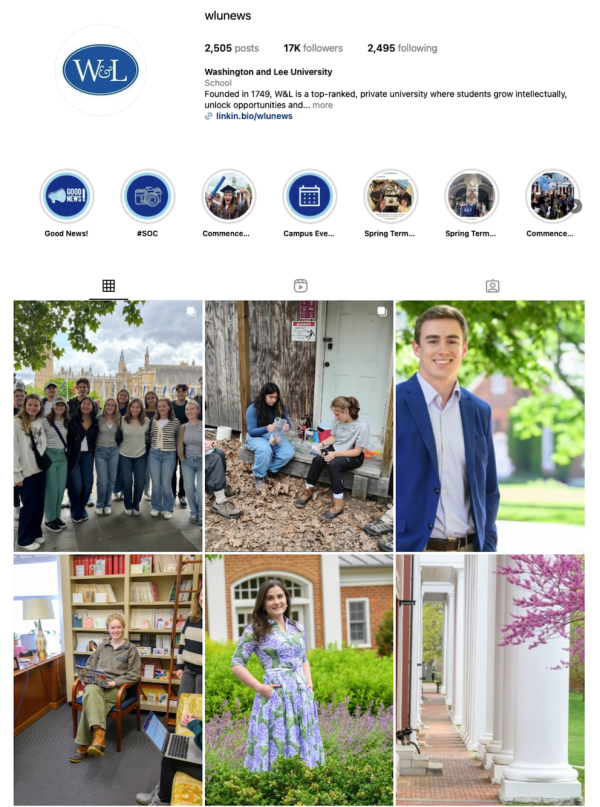Open the graduate photo Commencement highlight
Image resolution: width=600 pixels, height=807 pixels.
(229, 196)
